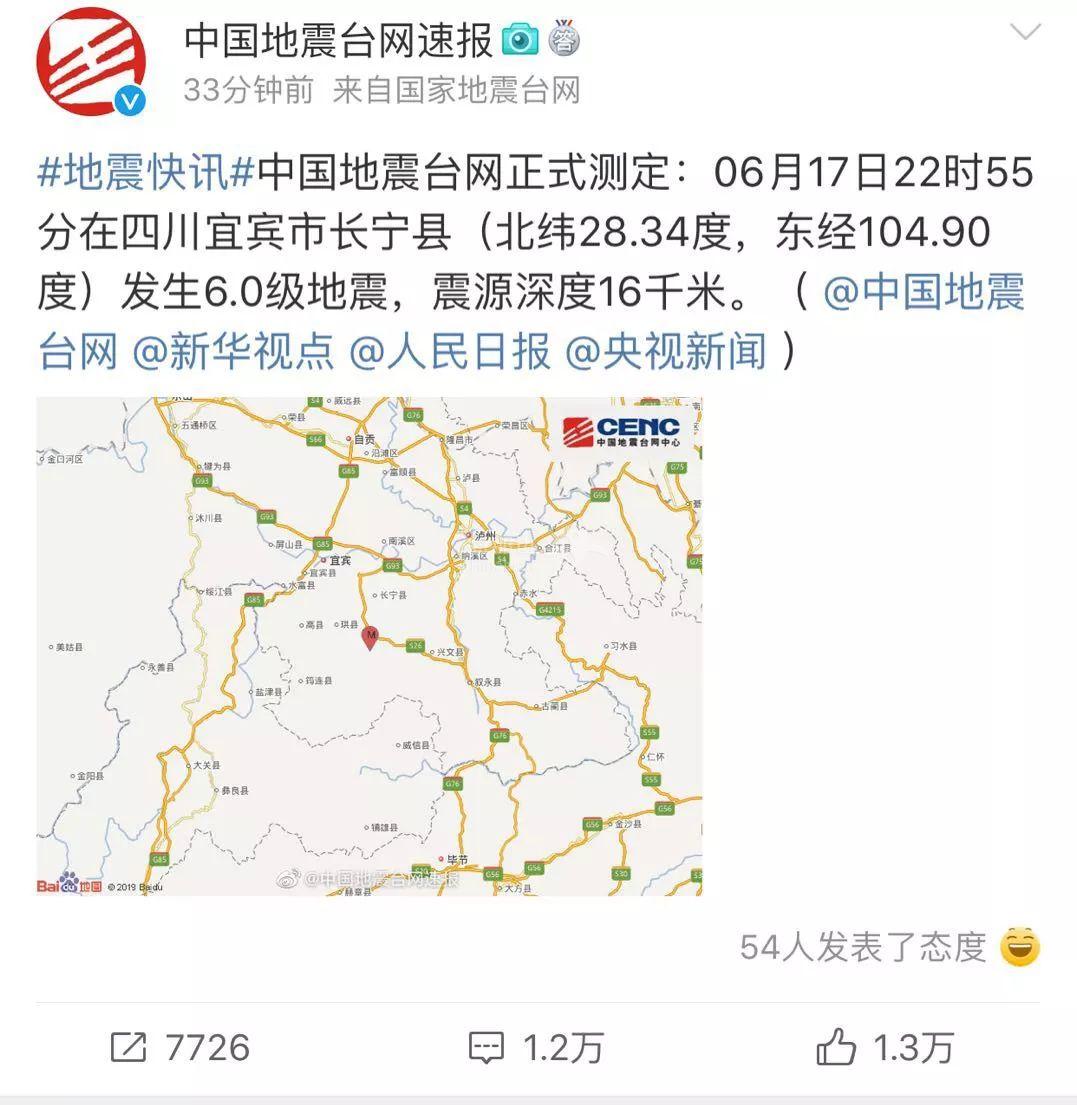
Task: Open the @中国地震台网 mention
Action: (x=923, y=293)
